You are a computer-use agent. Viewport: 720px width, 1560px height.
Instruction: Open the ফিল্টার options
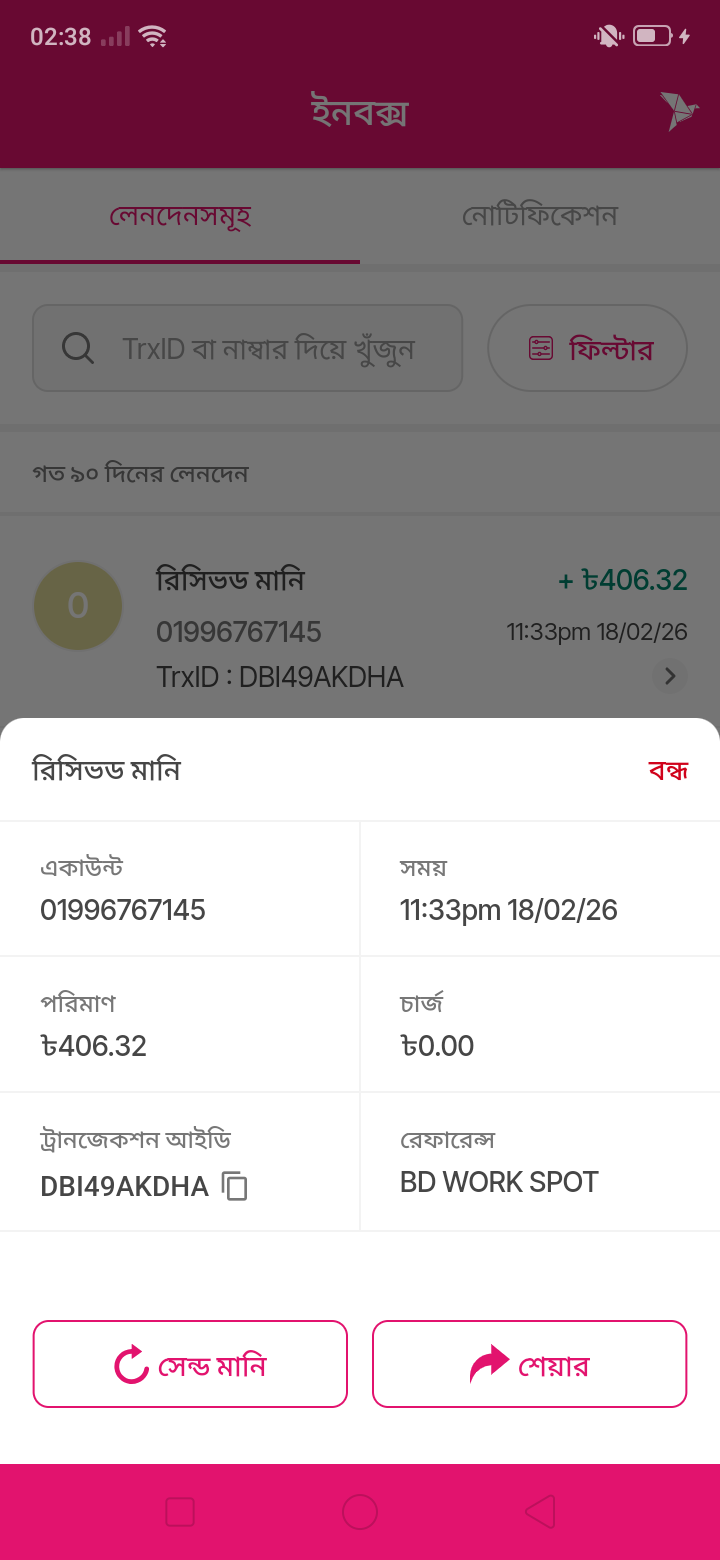pos(587,348)
